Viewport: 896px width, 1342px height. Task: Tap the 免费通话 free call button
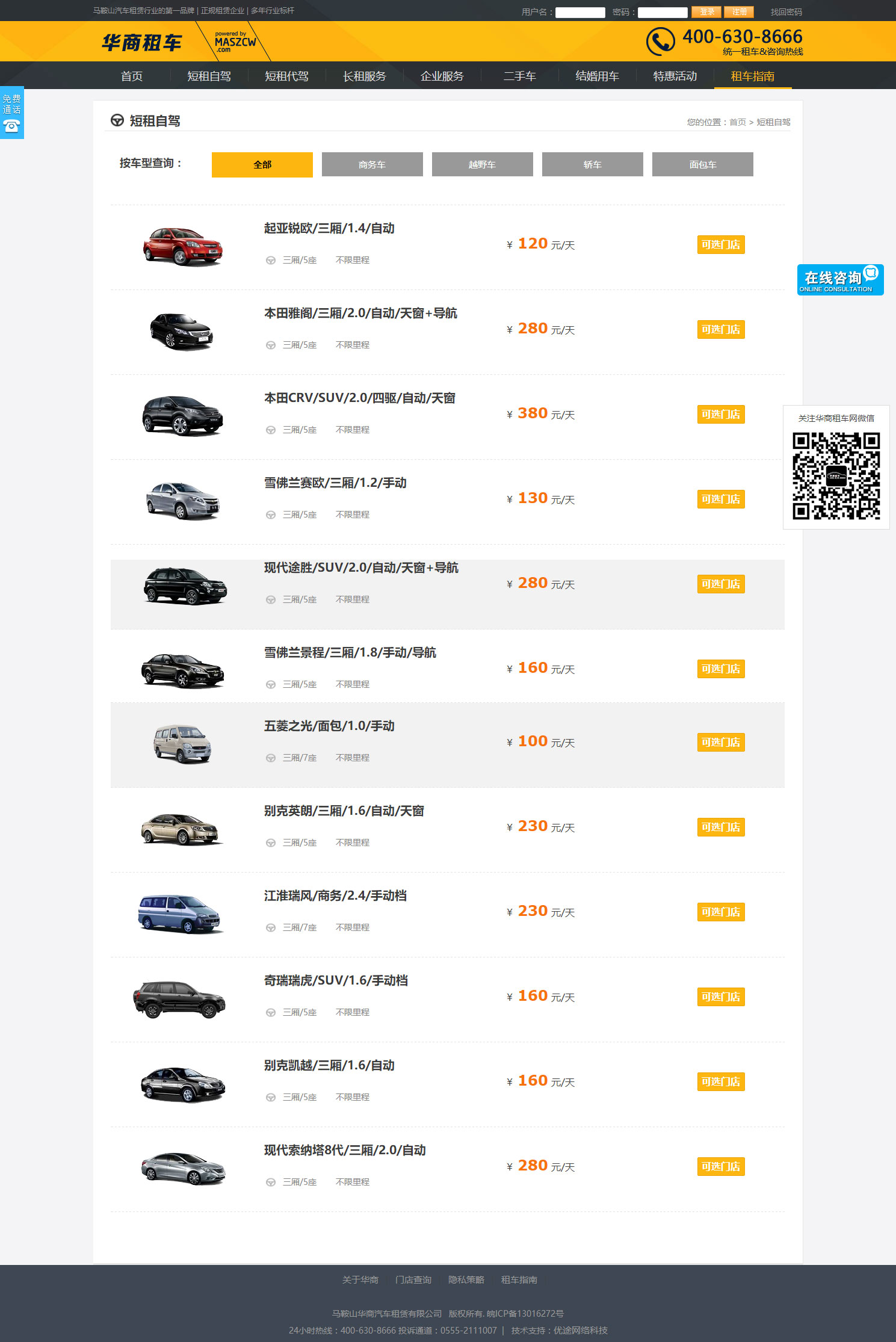11,113
